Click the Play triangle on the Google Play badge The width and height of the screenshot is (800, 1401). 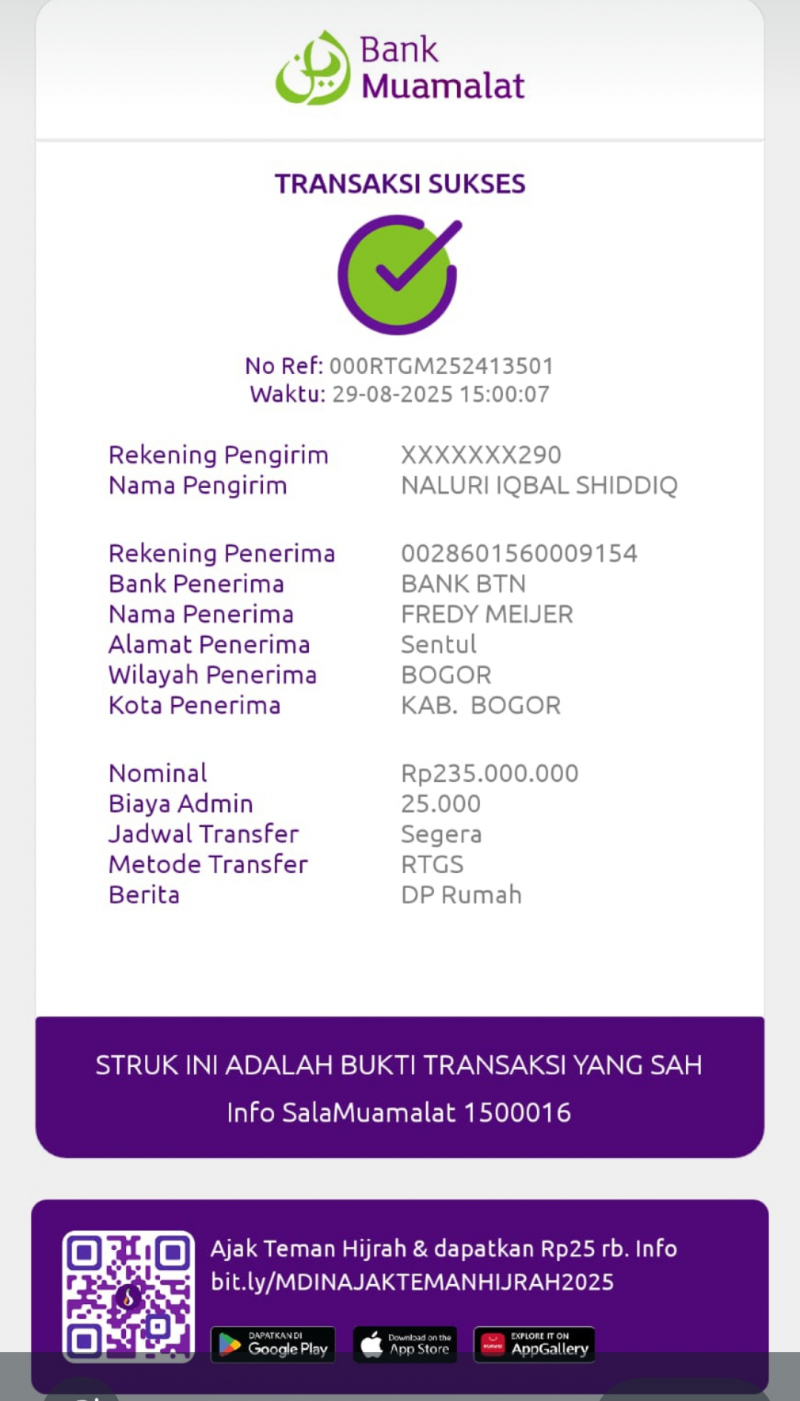[x=230, y=1344]
